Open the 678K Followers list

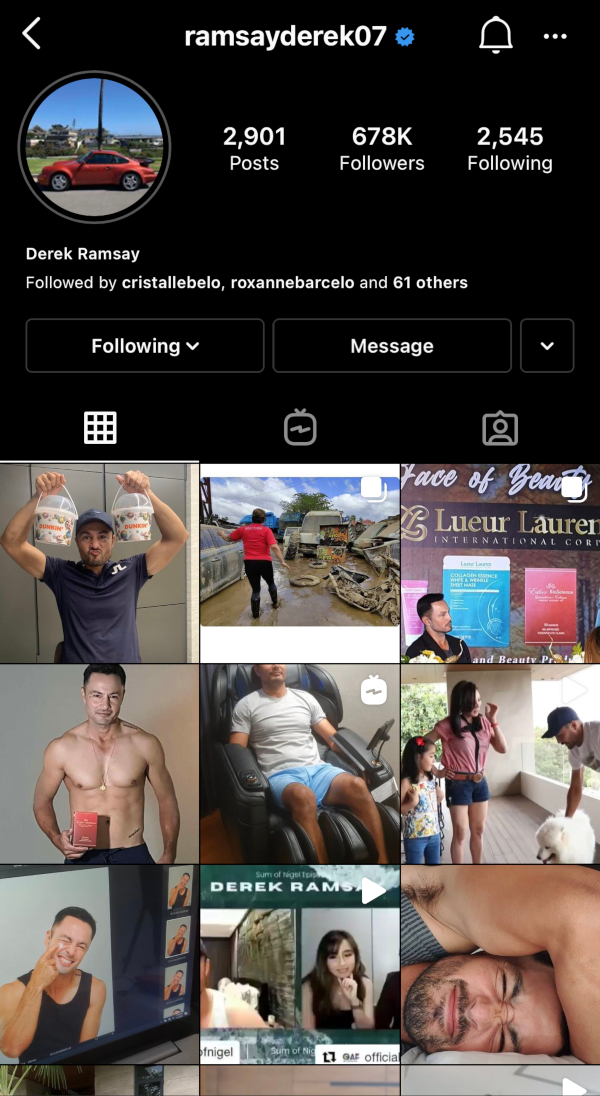pos(381,148)
